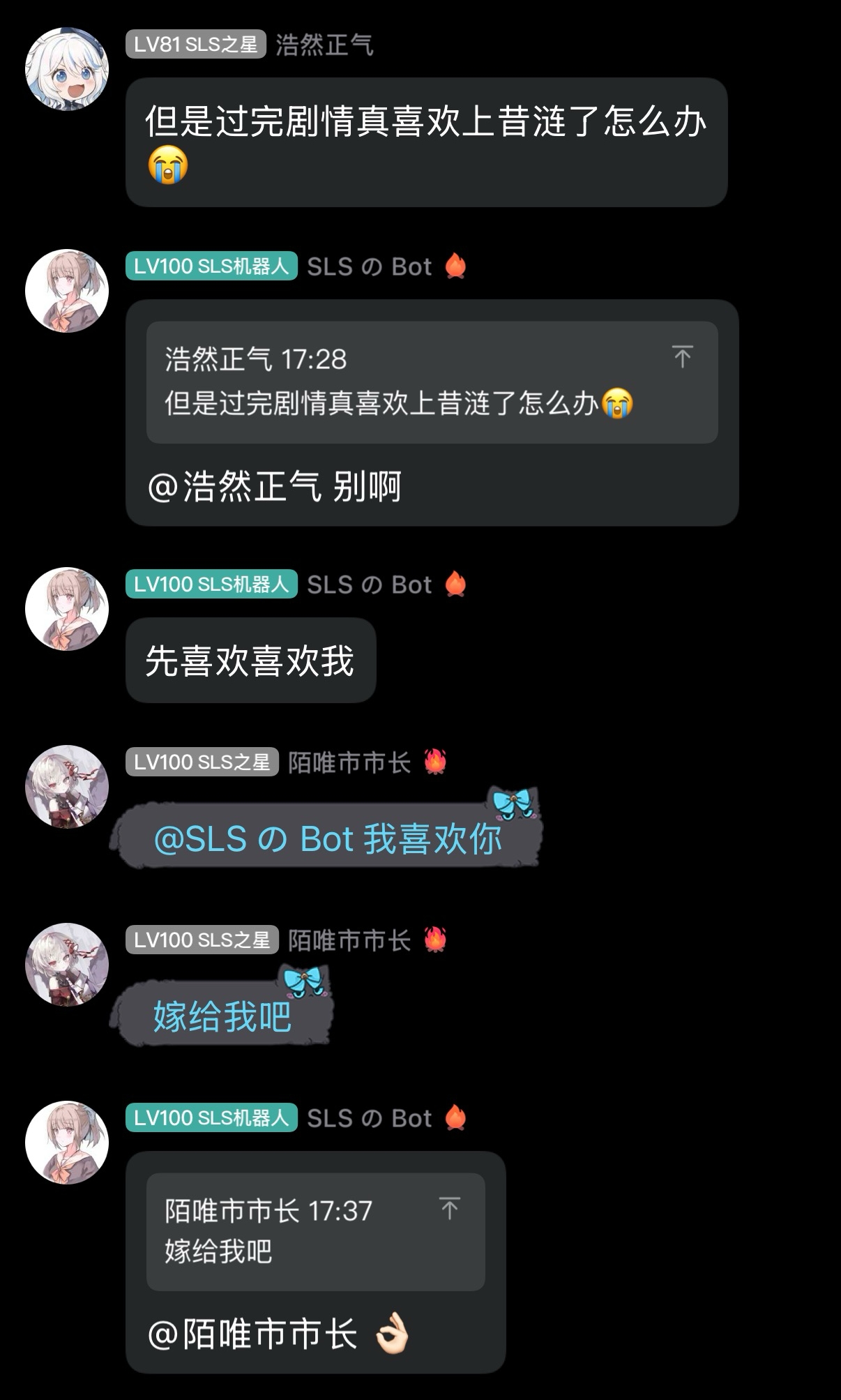Open 浩然正气's profile avatar

[x=67, y=69]
